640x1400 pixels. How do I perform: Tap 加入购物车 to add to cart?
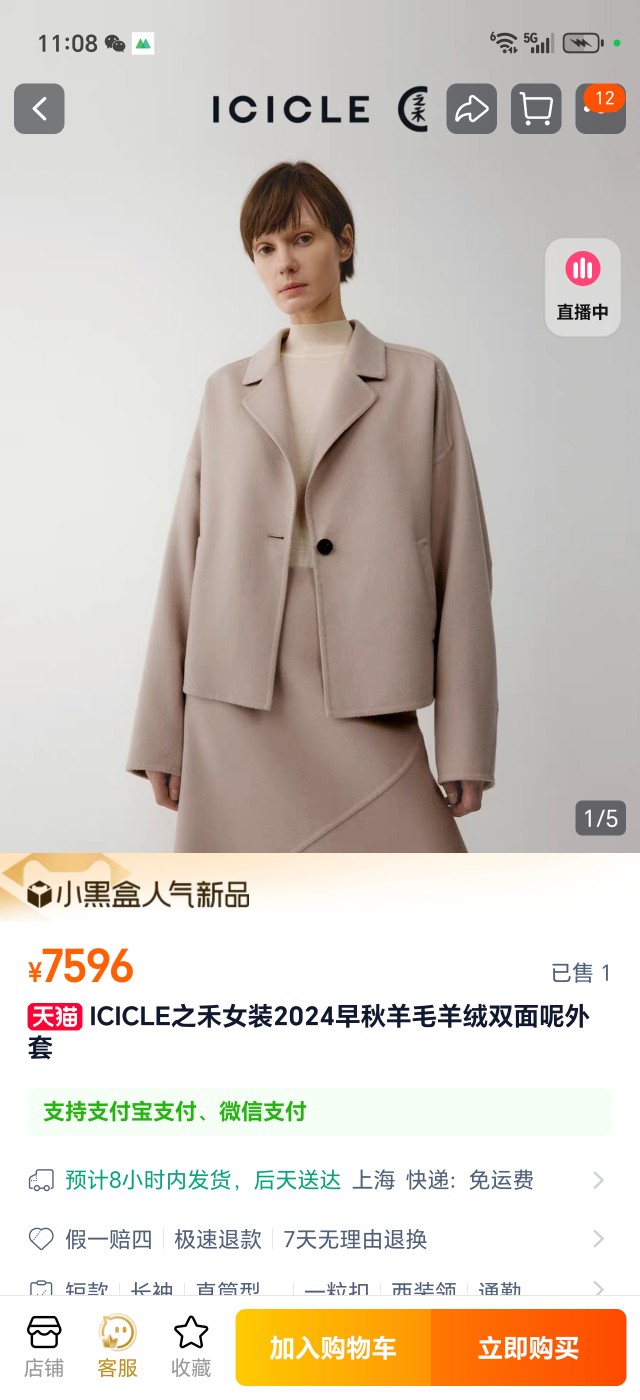tap(333, 1348)
